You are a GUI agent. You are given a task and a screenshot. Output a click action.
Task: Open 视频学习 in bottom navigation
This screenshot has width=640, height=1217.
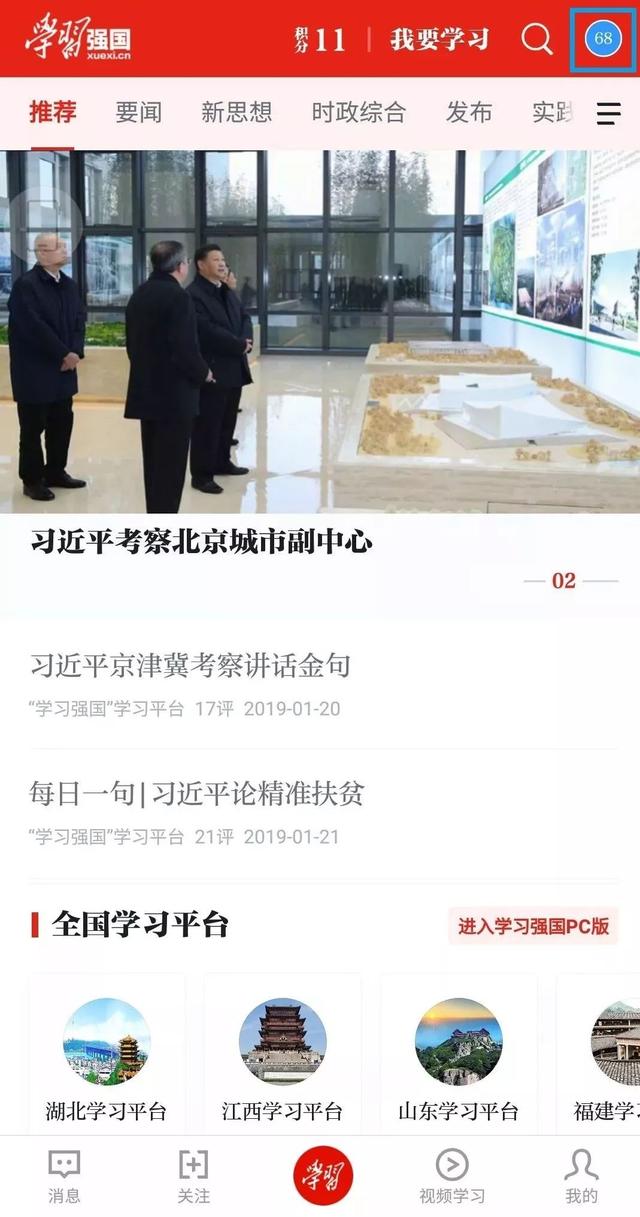click(x=452, y=1176)
